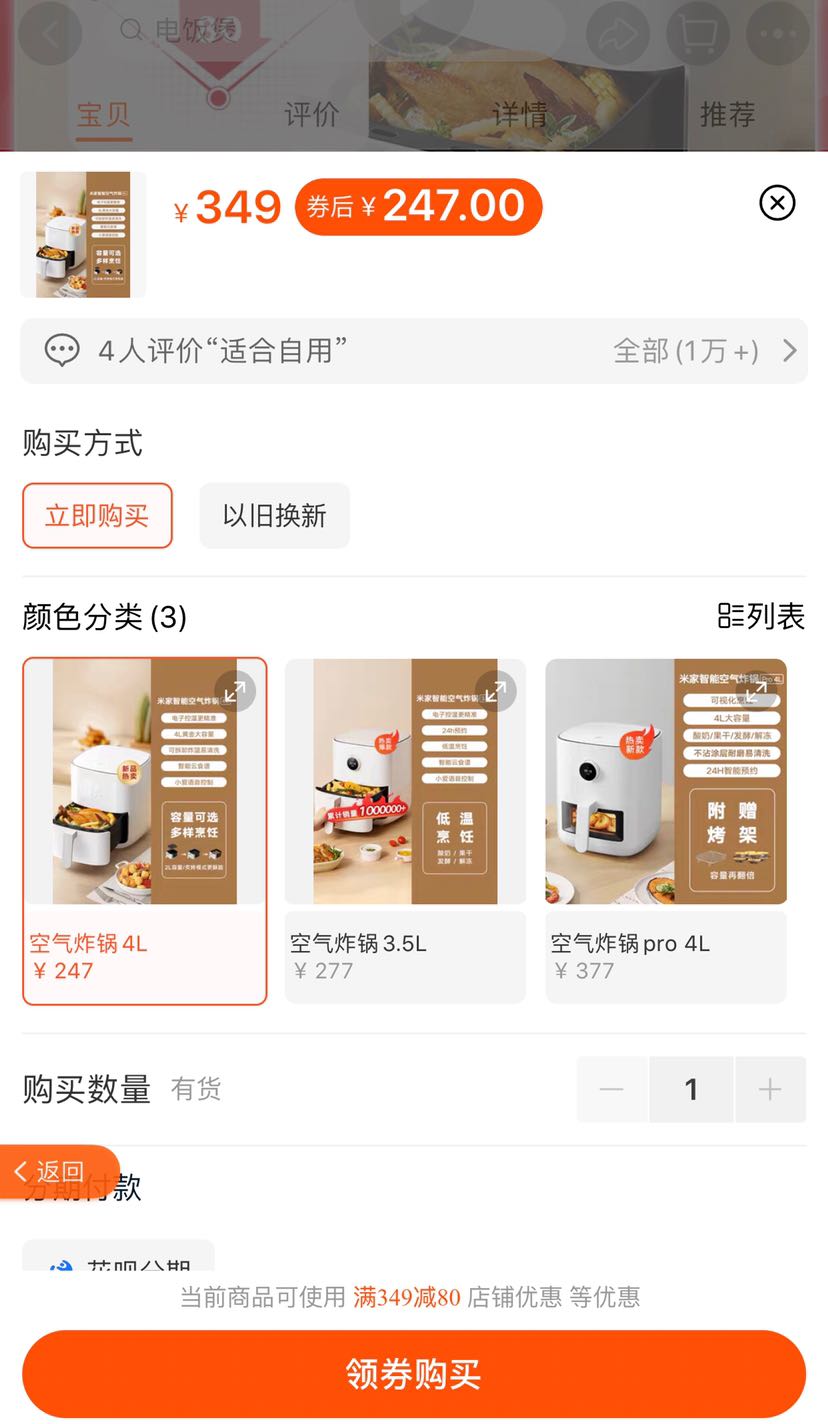Select 立即购买 purchase method

pyautogui.click(x=97, y=516)
